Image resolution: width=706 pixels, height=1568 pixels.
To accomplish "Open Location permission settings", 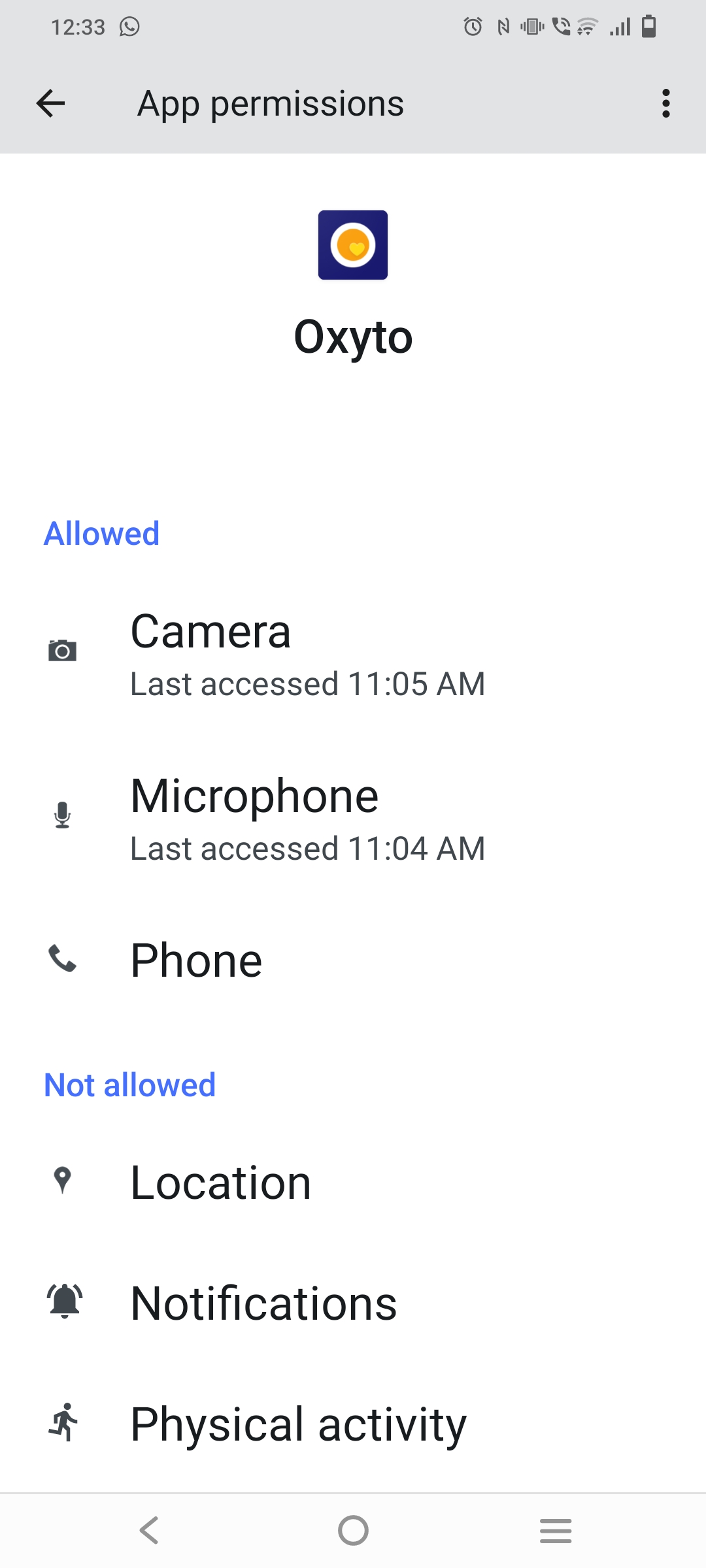I will click(221, 1183).
